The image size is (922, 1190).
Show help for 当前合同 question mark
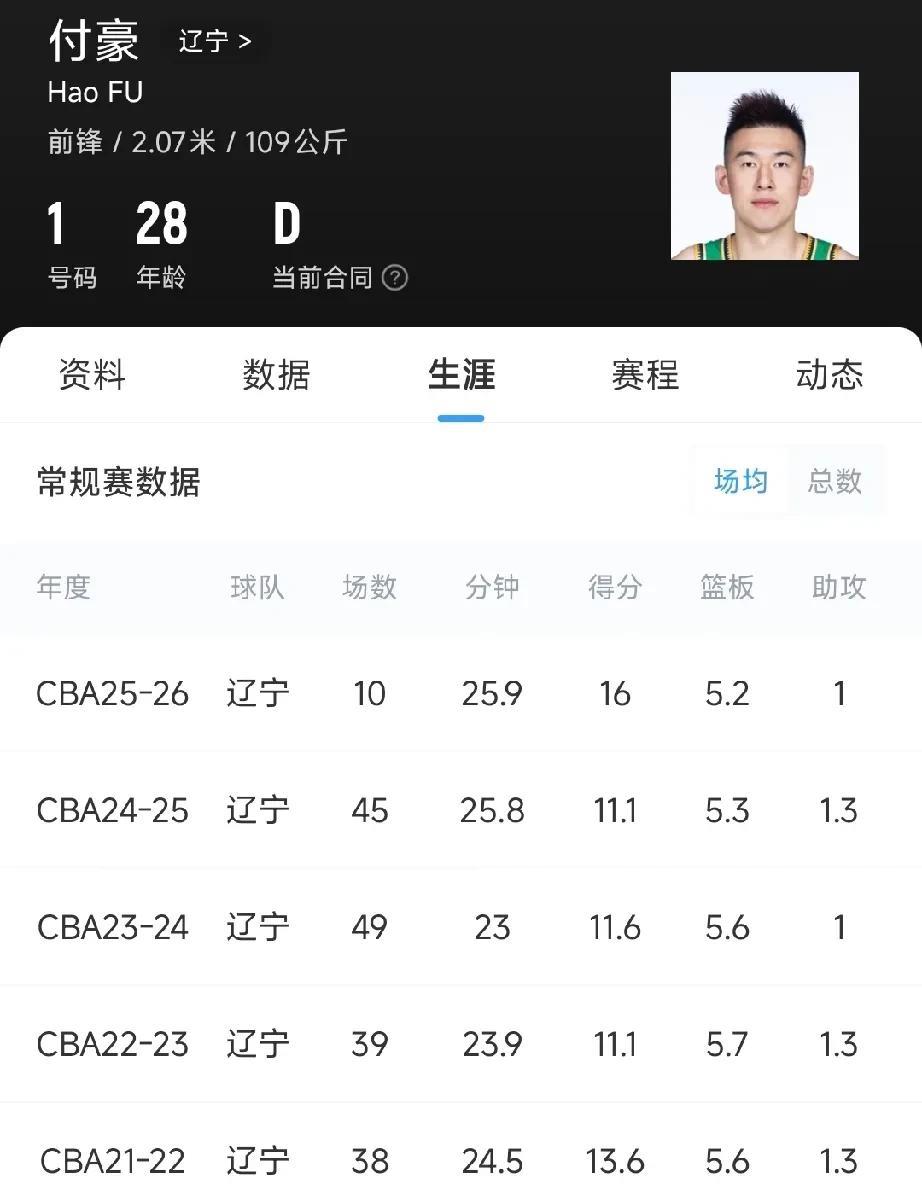(x=395, y=277)
